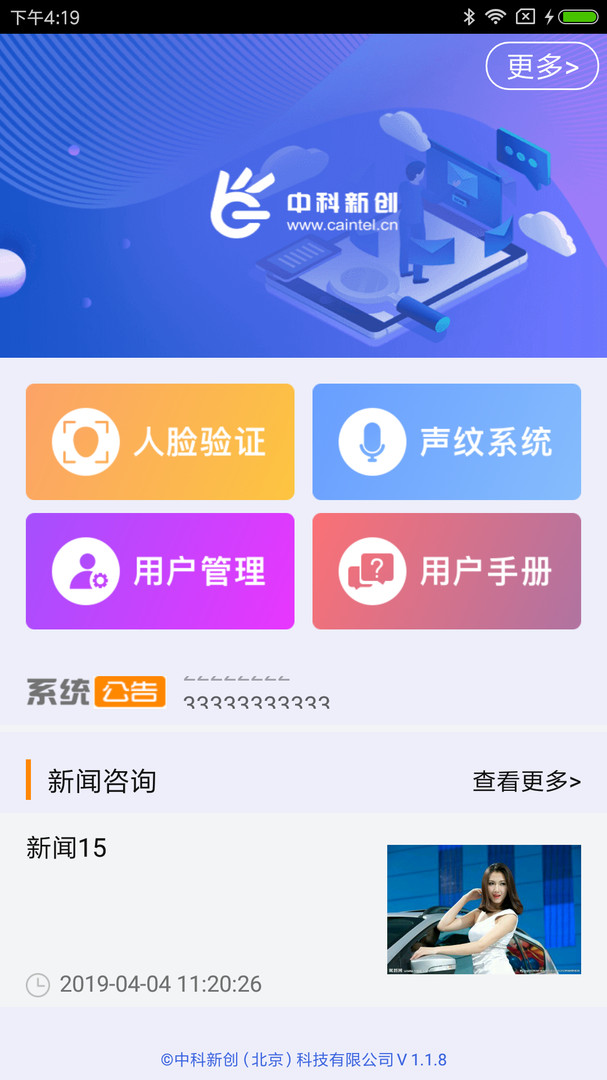Open the 用户手册 user manual
Screen dimensions: 607x1080
(446, 572)
